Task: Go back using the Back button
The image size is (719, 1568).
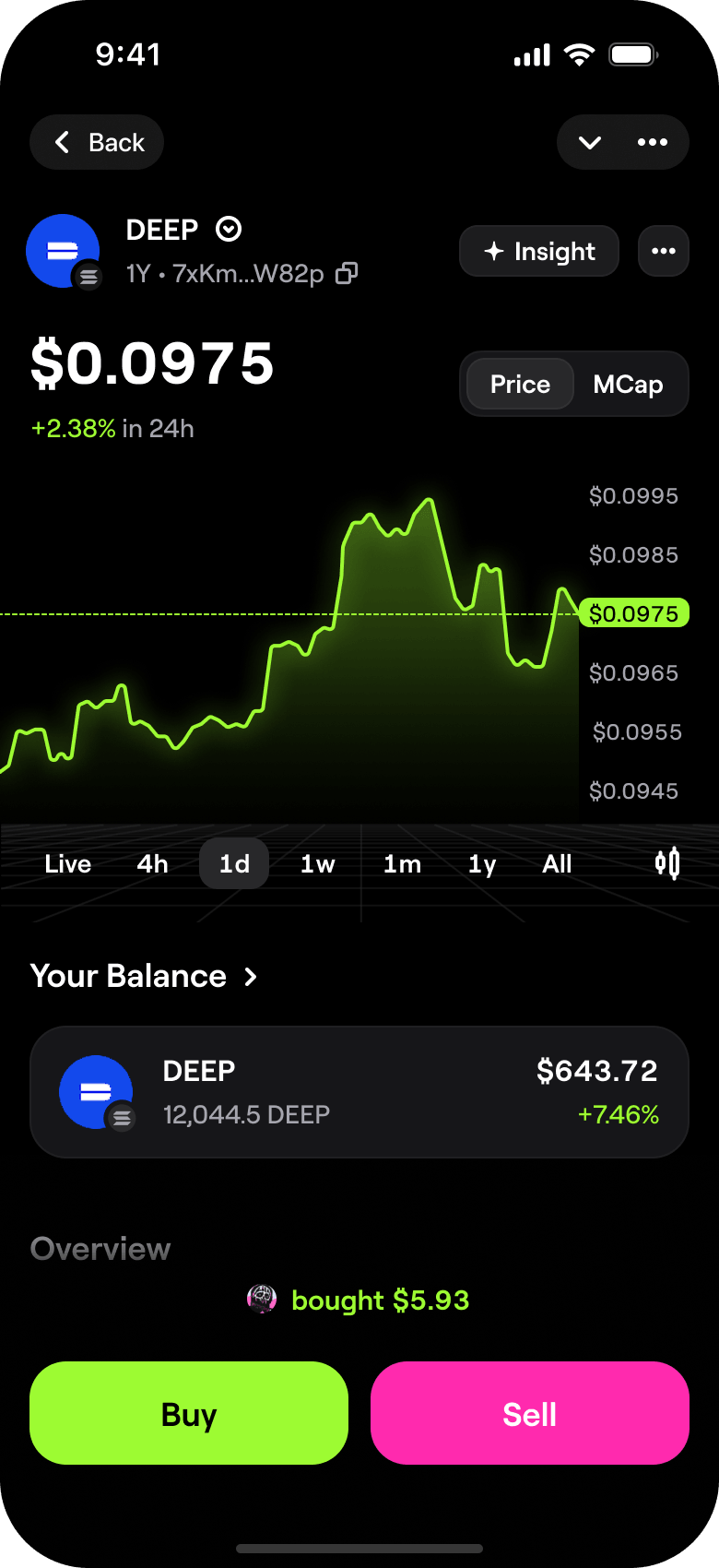Action: [x=96, y=142]
